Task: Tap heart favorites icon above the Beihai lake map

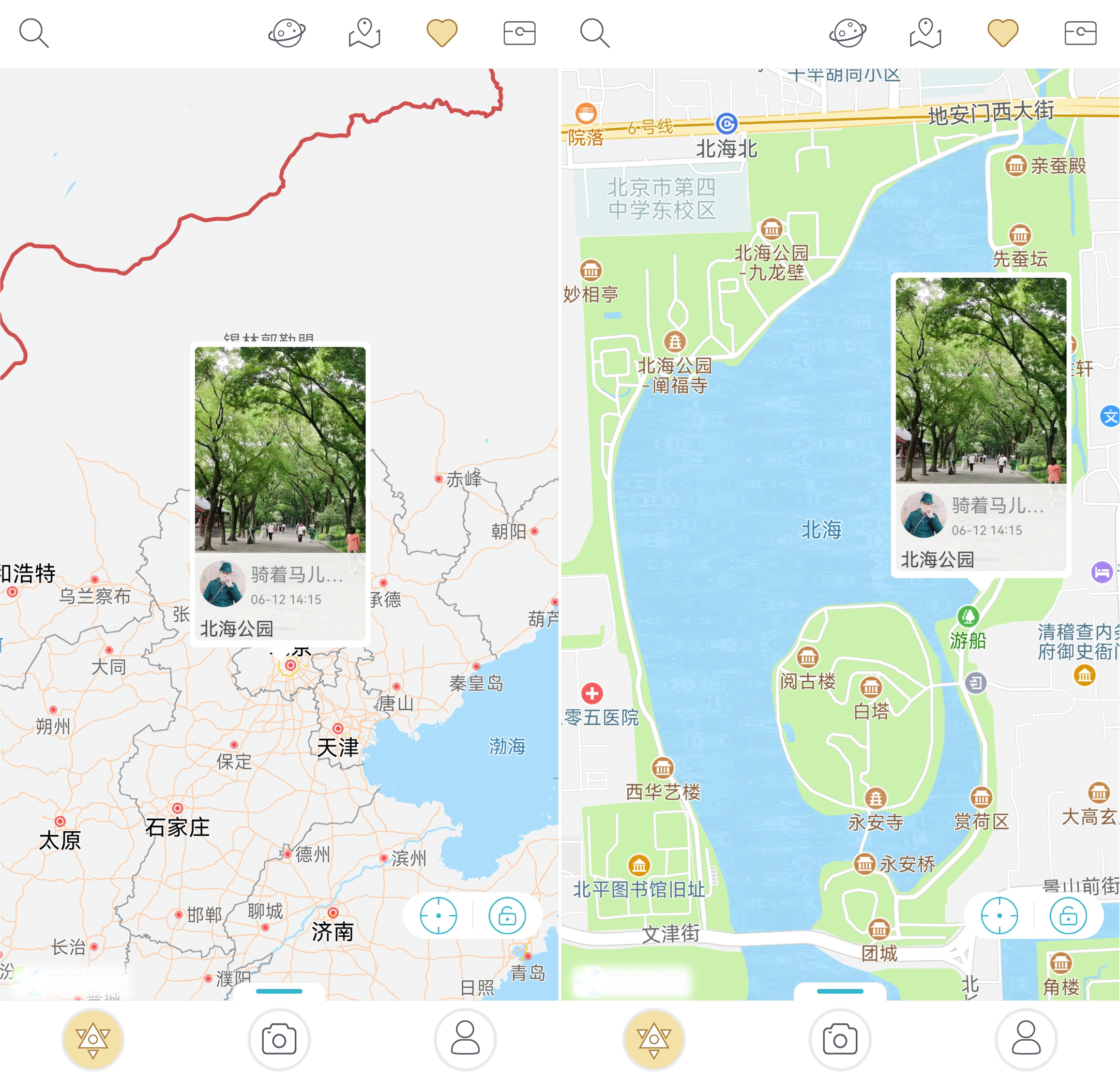Action: 1003,33
